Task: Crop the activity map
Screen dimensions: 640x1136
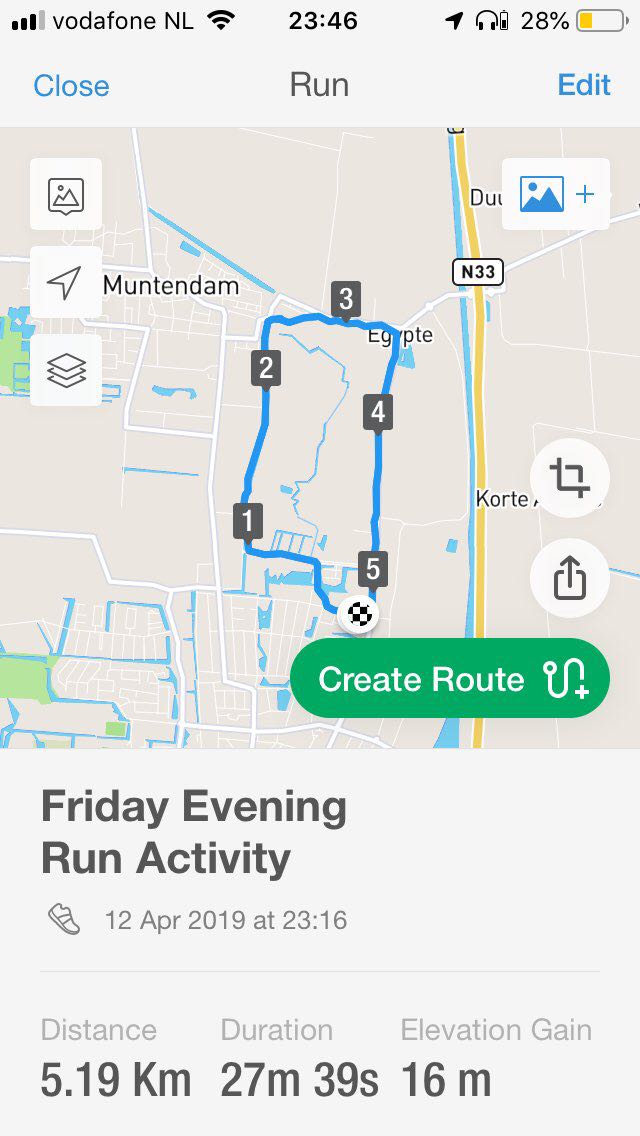Action: tap(569, 477)
